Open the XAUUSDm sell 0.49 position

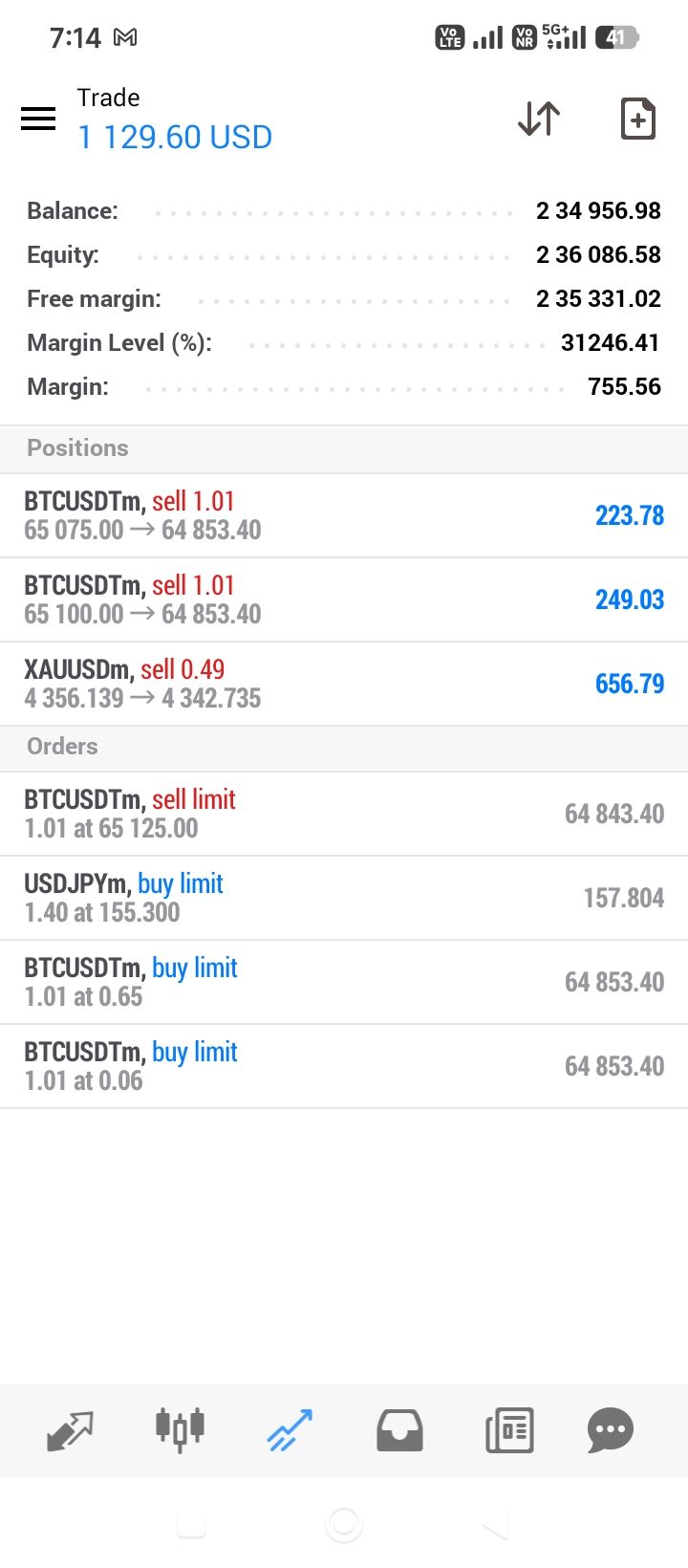pyautogui.click(x=344, y=684)
